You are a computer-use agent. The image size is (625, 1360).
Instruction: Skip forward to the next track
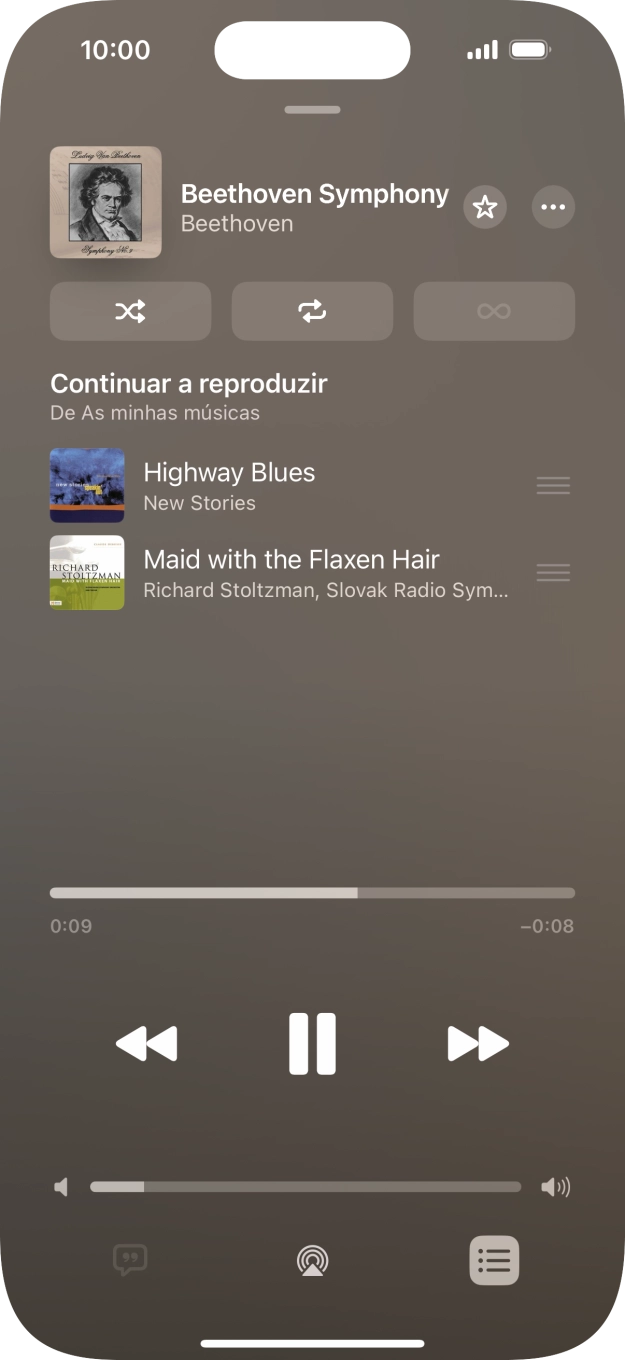(478, 1044)
